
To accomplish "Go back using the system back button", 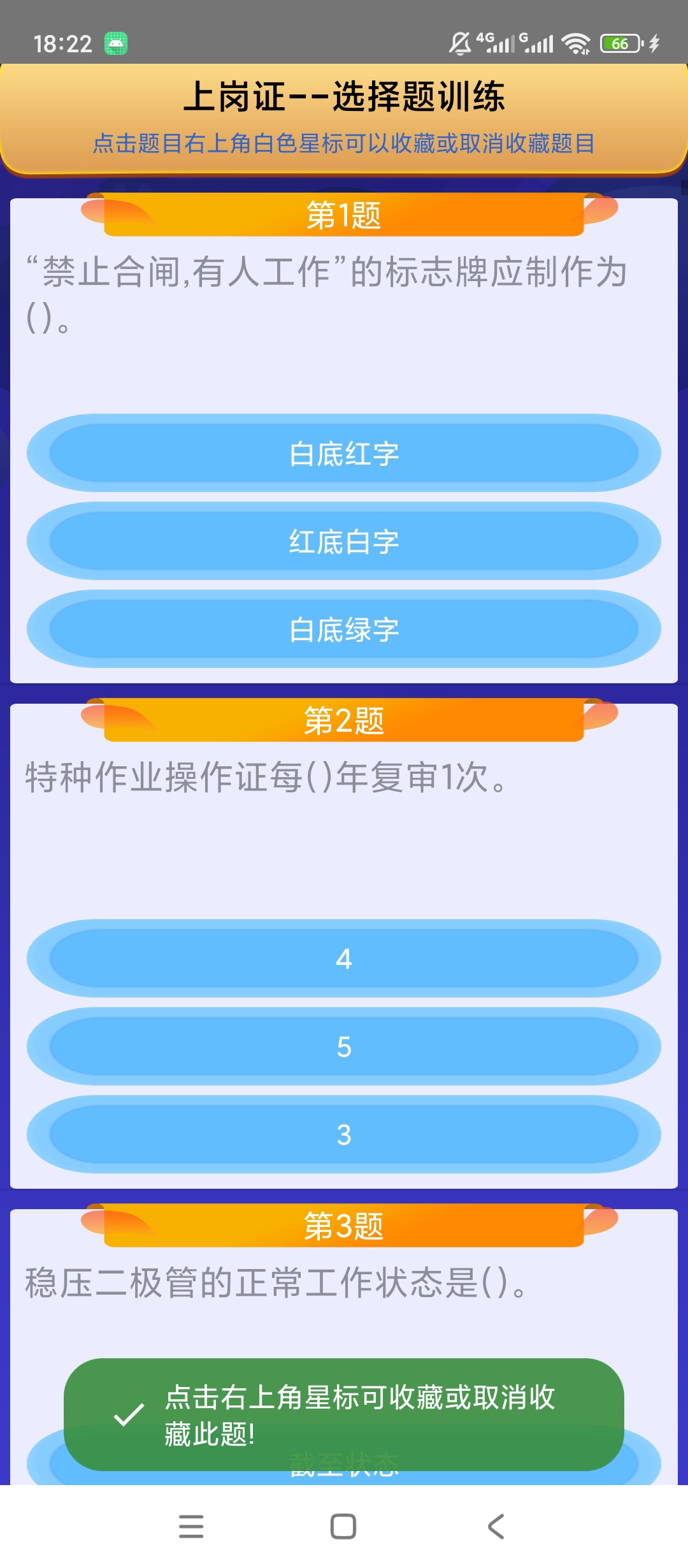I will click(496, 1527).
